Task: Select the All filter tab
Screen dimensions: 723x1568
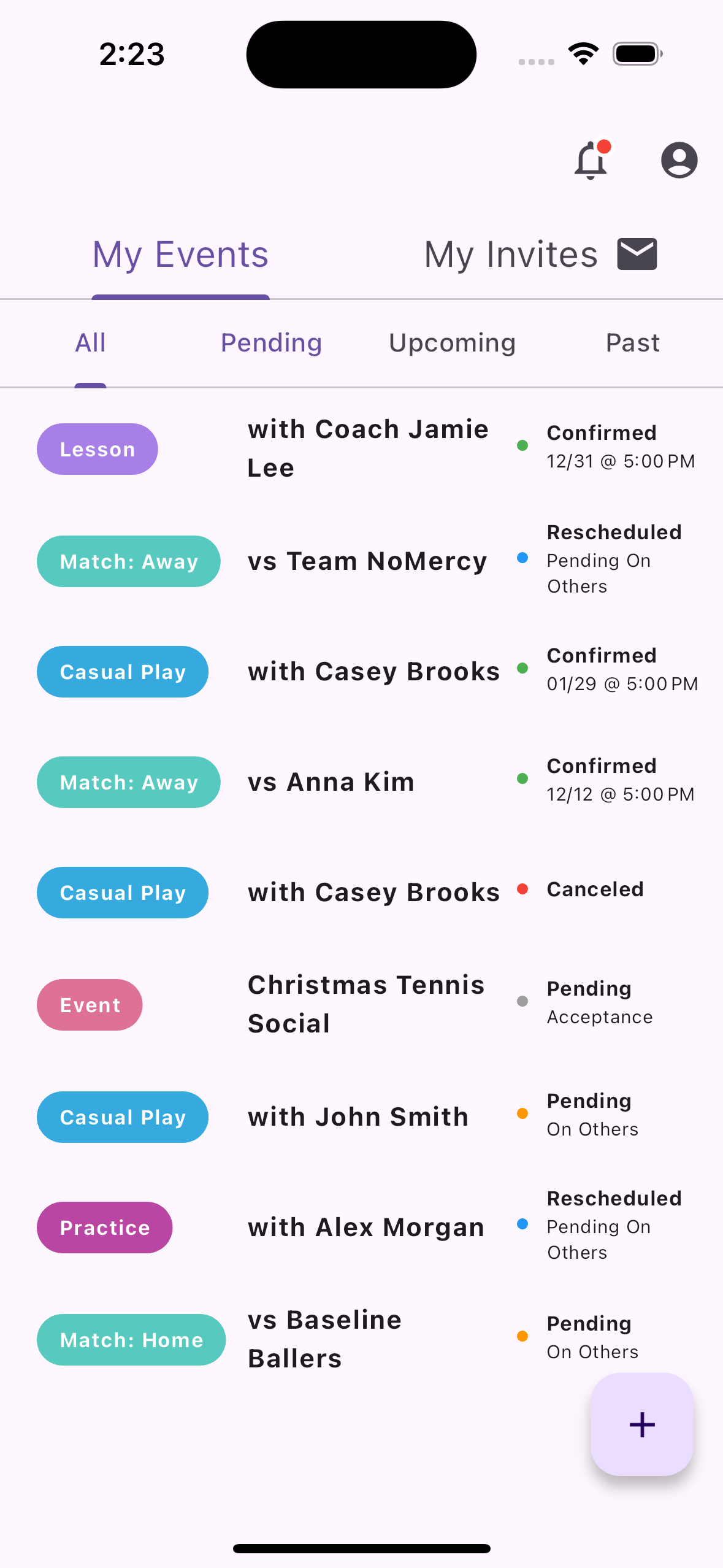Action: [90, 343]
